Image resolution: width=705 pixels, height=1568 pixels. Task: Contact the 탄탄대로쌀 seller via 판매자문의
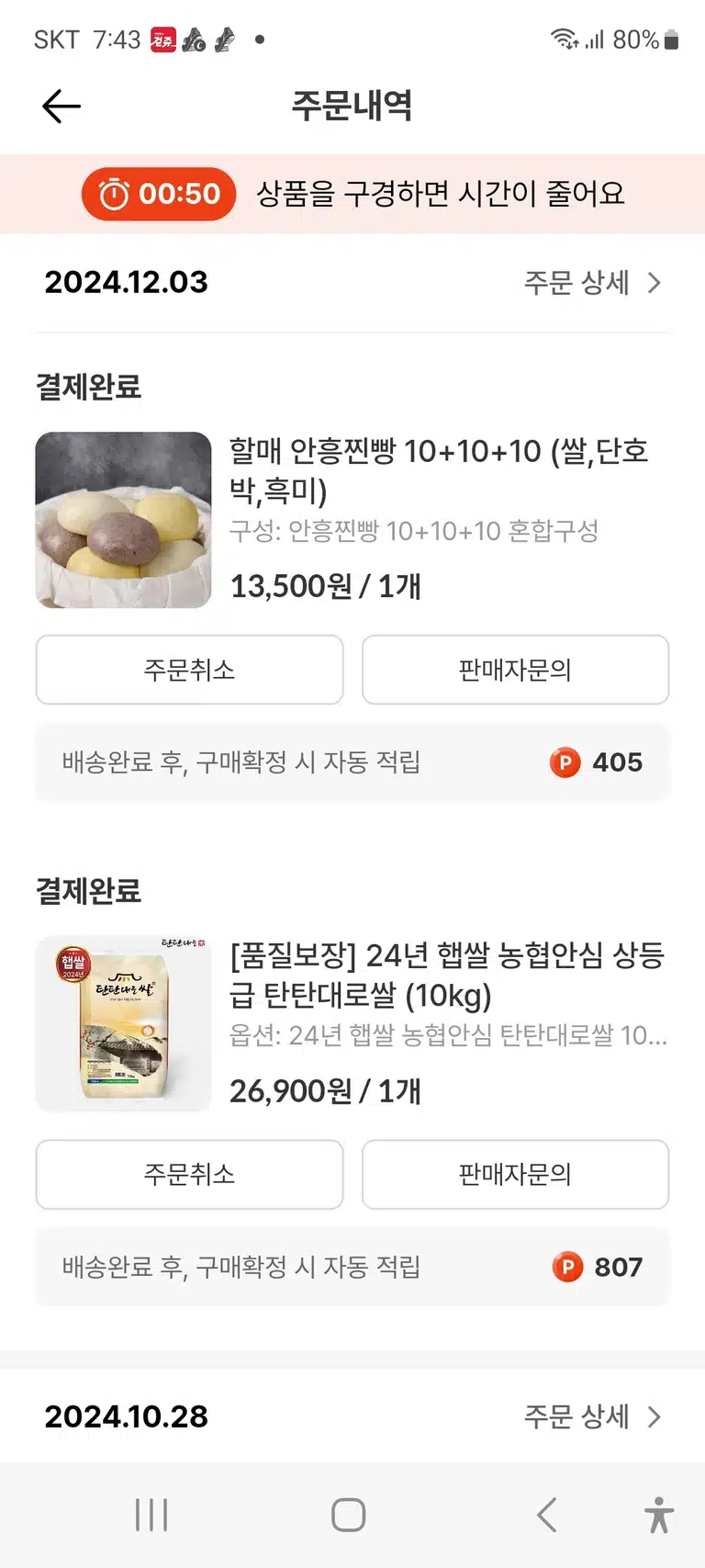515,1174
